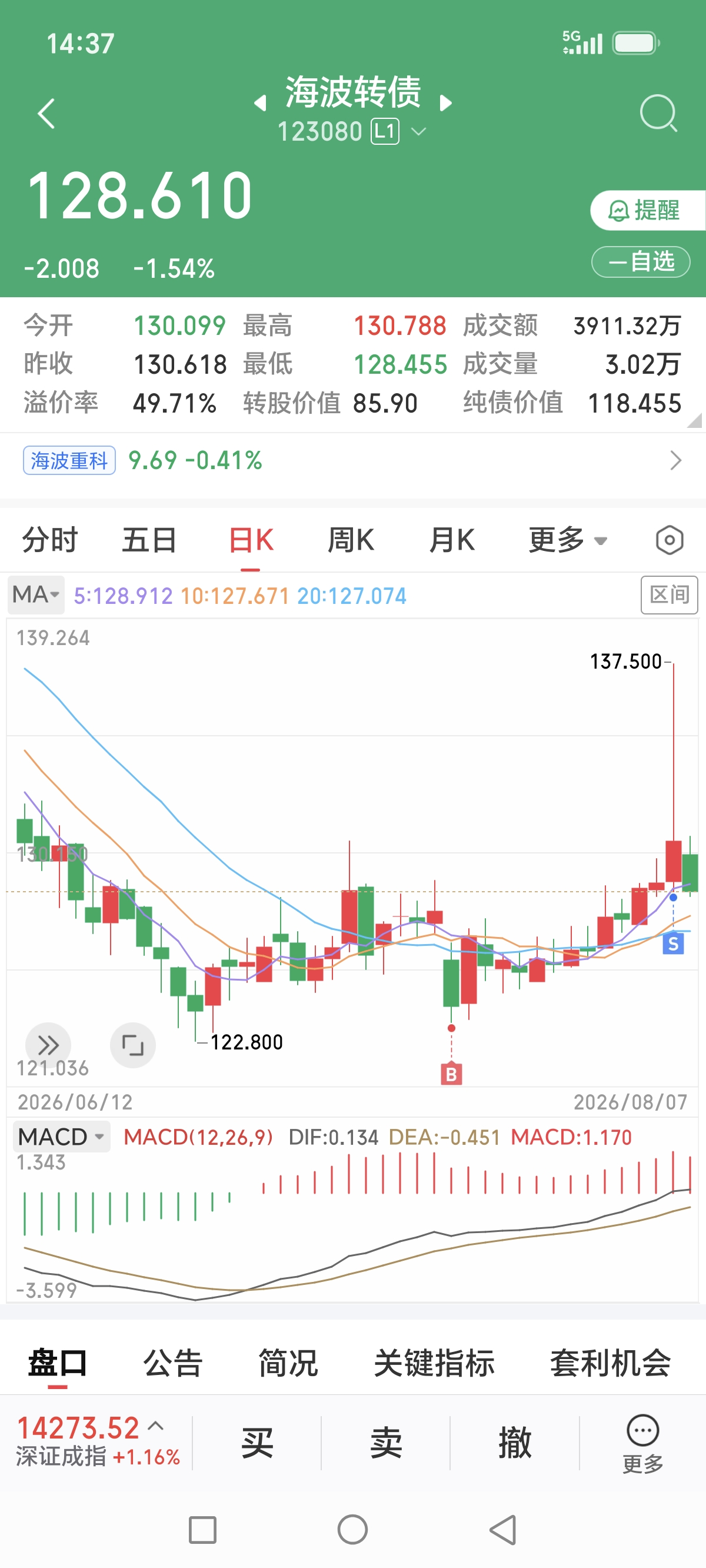Tap the 提醒 alert button
Image resolution: width=706 pixels, height=1568 pixels.
pos(647,210)
